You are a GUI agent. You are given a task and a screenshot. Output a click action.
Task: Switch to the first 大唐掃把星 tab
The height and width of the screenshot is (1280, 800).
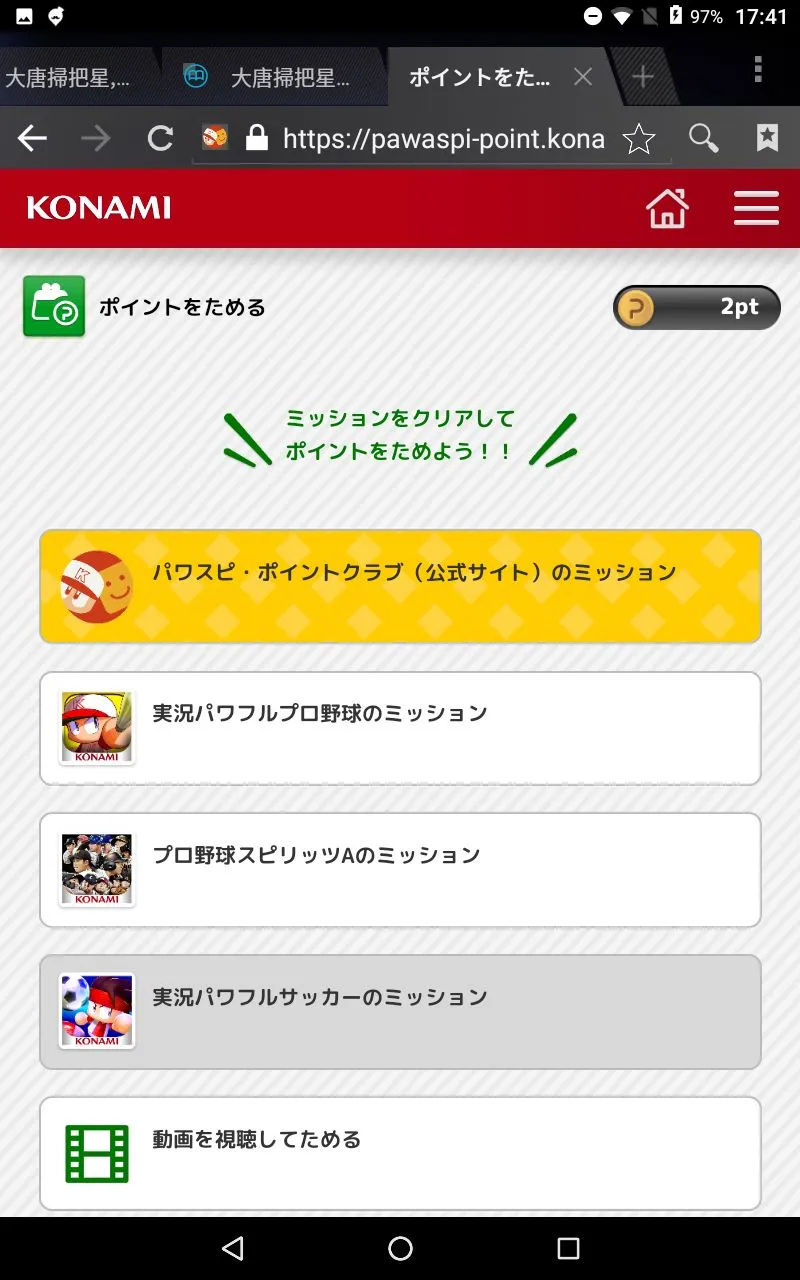[70, 78]
